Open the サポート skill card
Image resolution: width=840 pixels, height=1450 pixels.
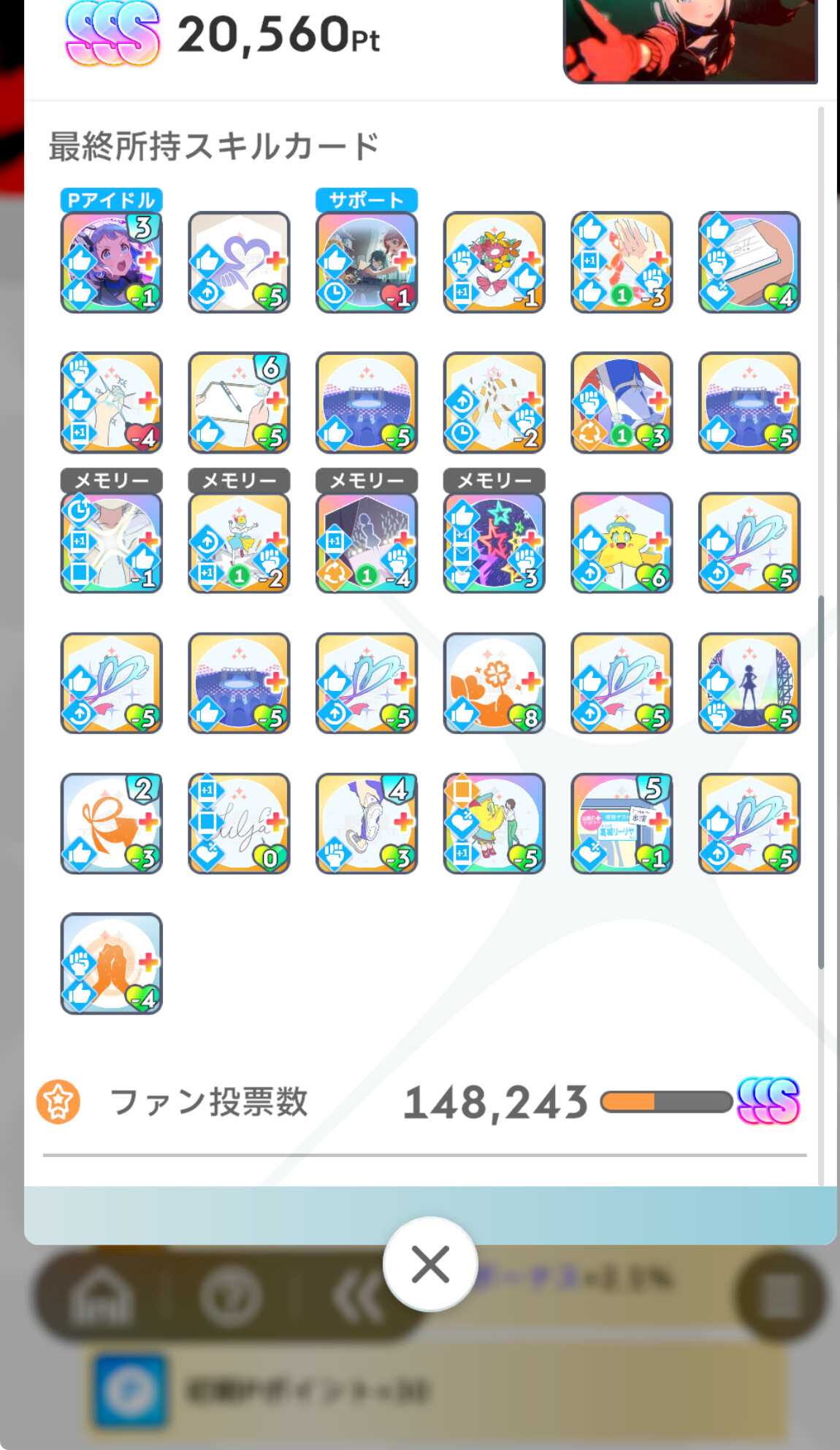[367, 262]
